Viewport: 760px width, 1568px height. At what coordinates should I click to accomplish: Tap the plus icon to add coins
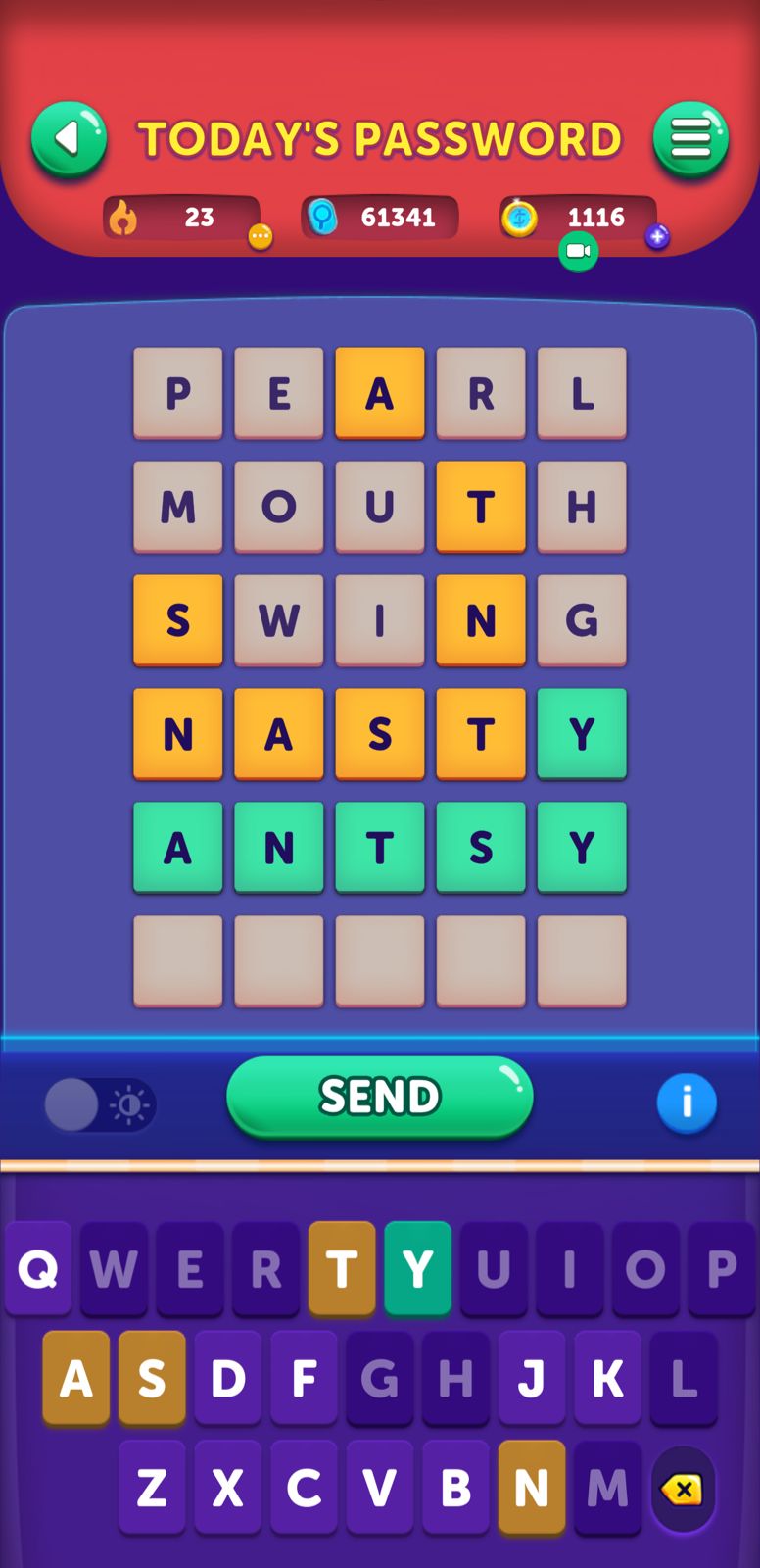(657, 236)
